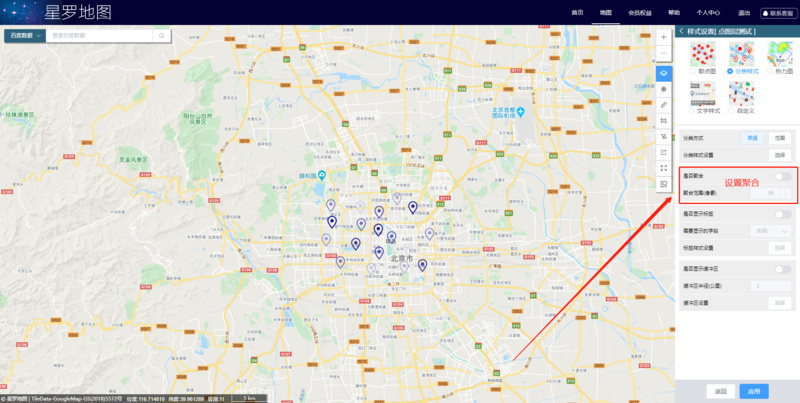Tap 退出 to log out
800x403 pixels.
[743, 13]
